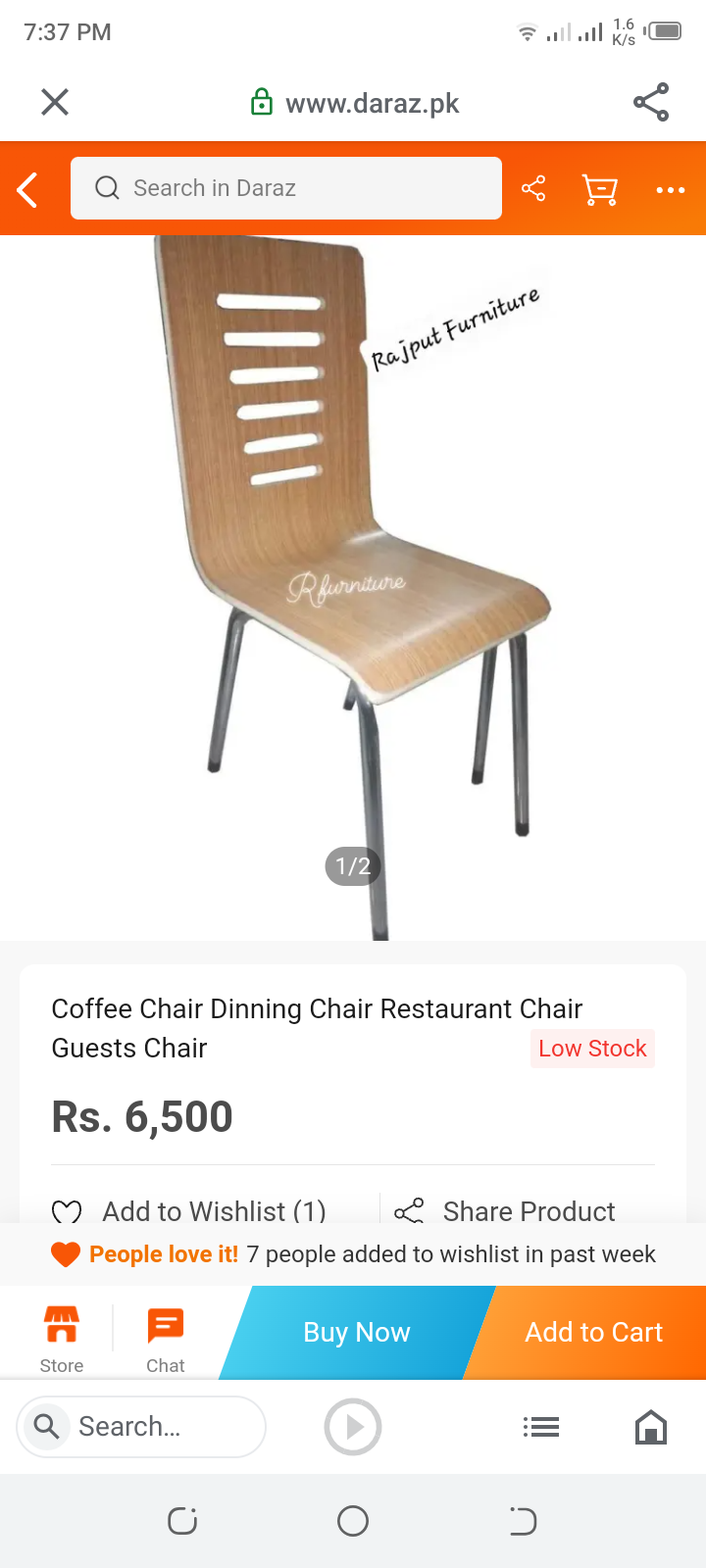Open the category list icon in bottom bar
706x1568 pixels.
541,1427
